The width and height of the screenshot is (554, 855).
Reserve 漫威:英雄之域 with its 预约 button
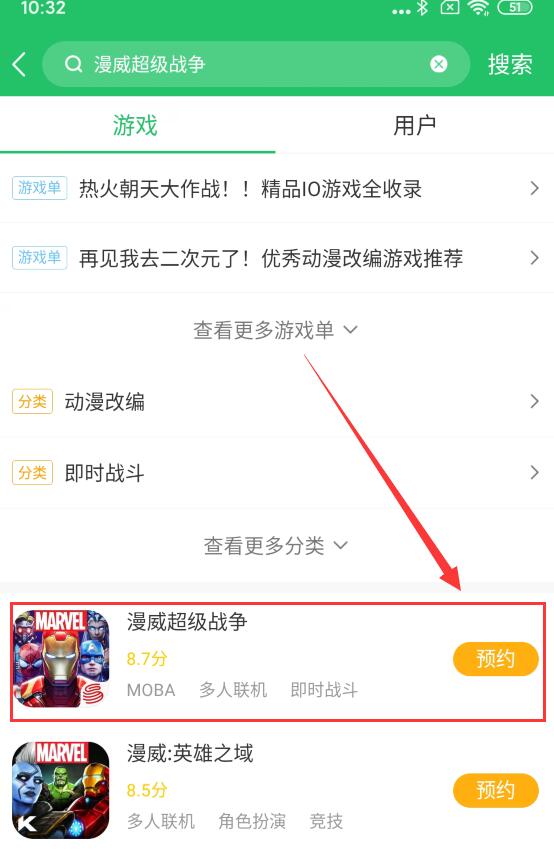[496, 790]
